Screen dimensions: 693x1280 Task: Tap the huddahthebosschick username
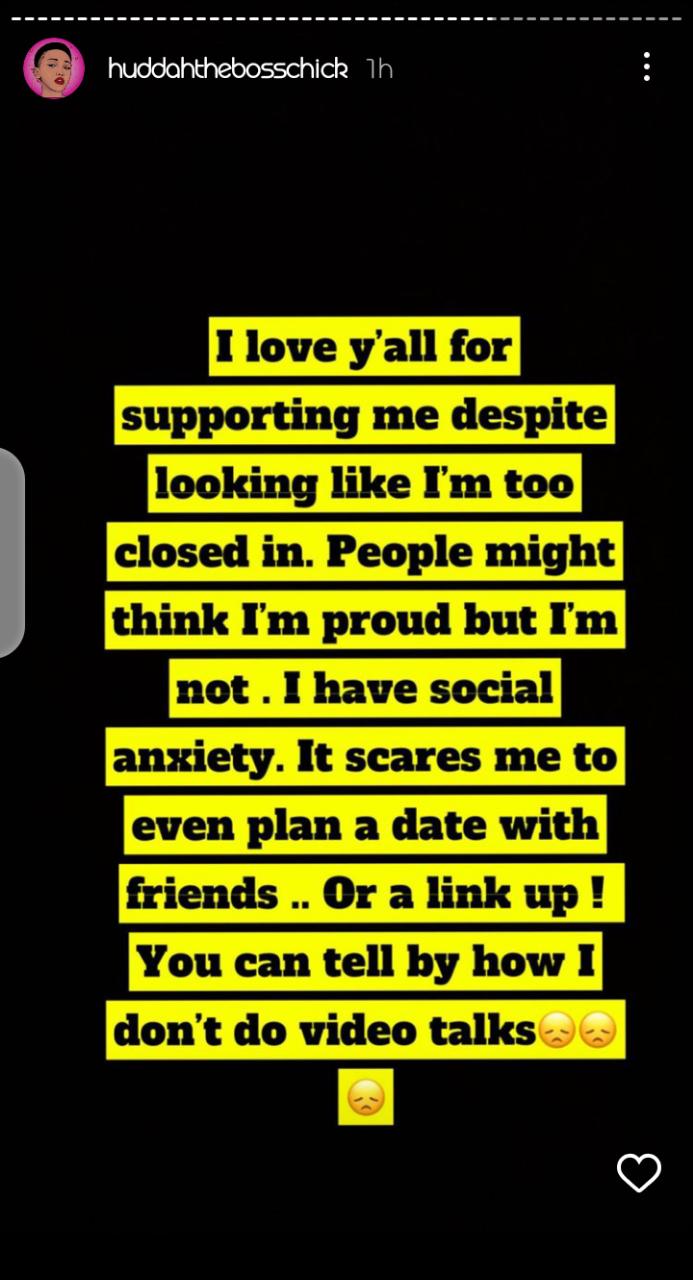(228, 69)
